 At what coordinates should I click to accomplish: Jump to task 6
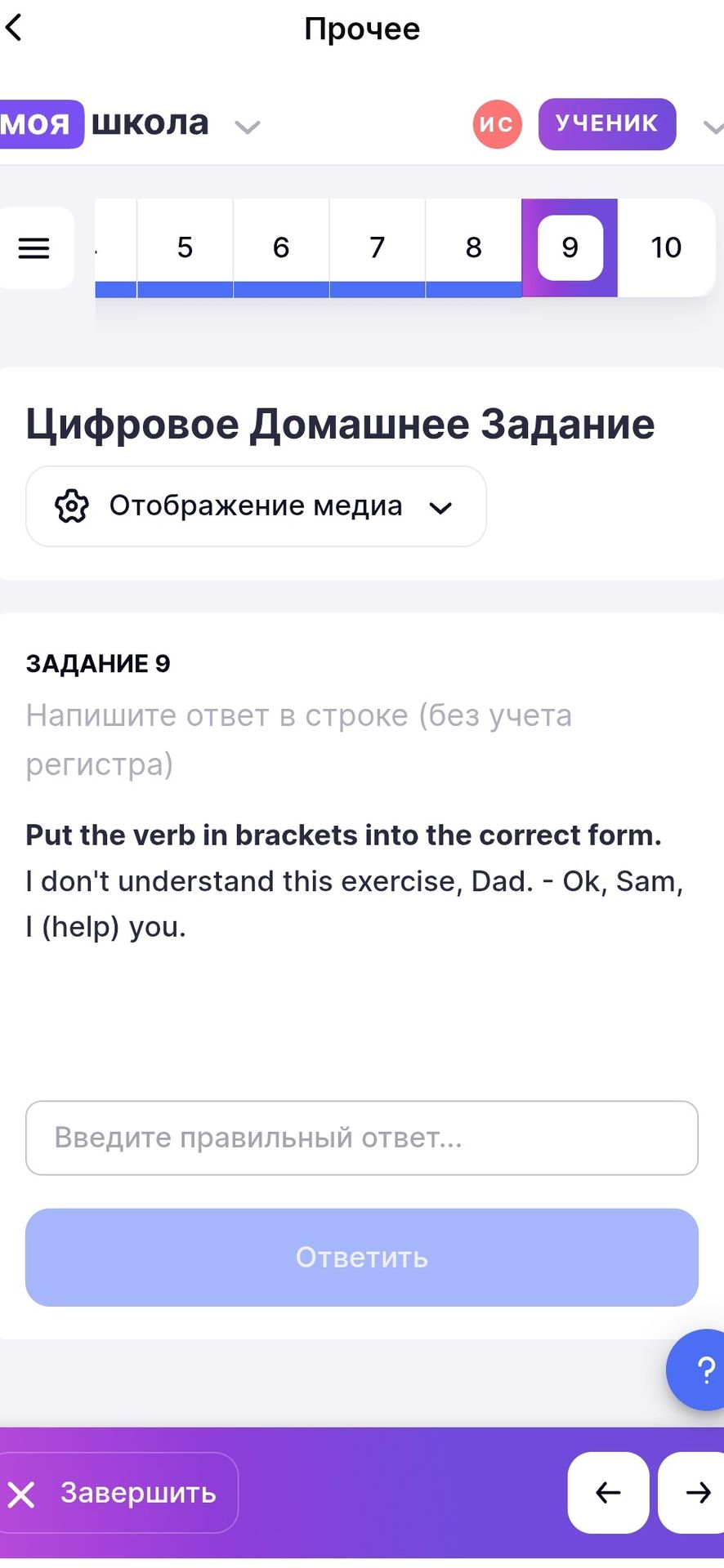(281, 247)
